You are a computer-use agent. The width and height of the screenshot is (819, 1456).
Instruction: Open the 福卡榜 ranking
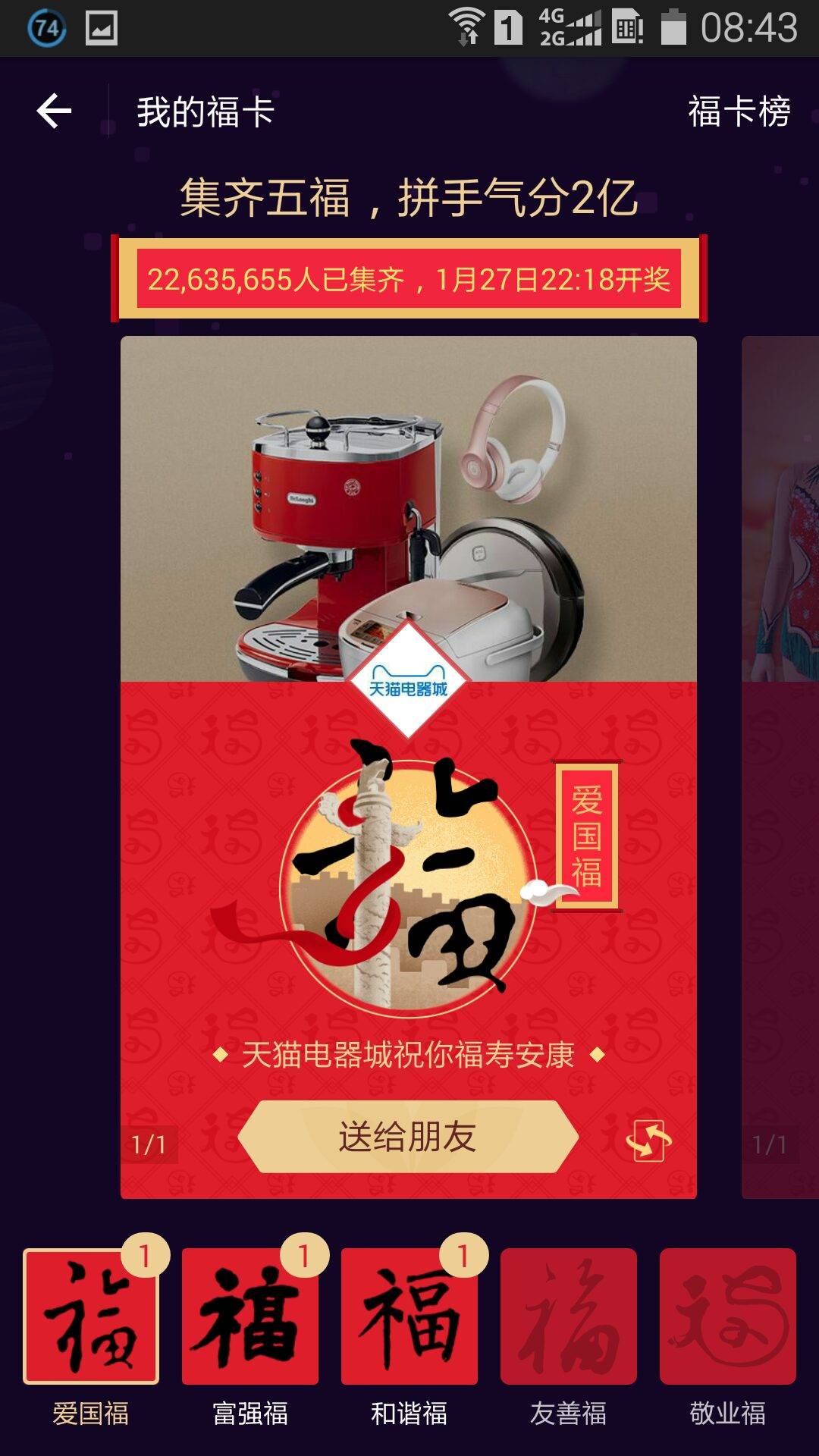[x=739, y=111]
